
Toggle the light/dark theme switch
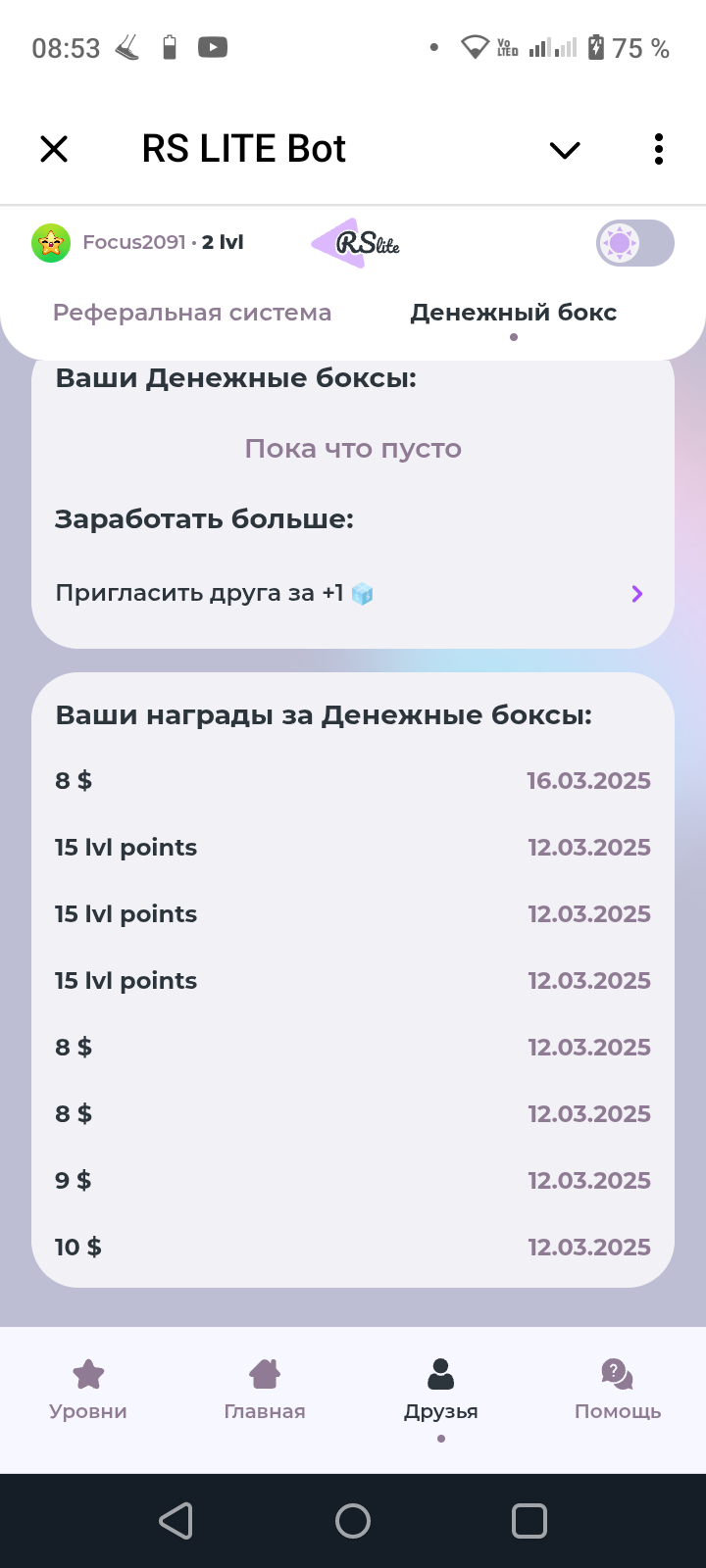coord(635,243)
